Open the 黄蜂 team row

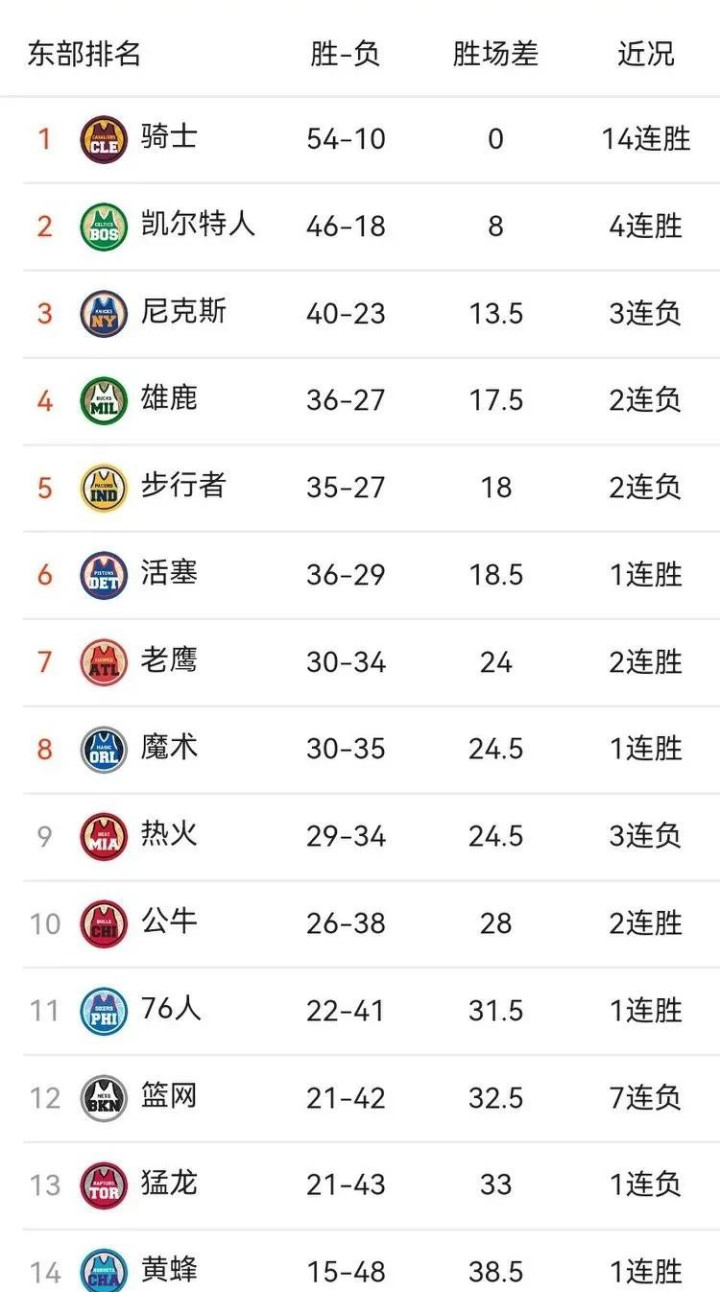(360, 1261)
